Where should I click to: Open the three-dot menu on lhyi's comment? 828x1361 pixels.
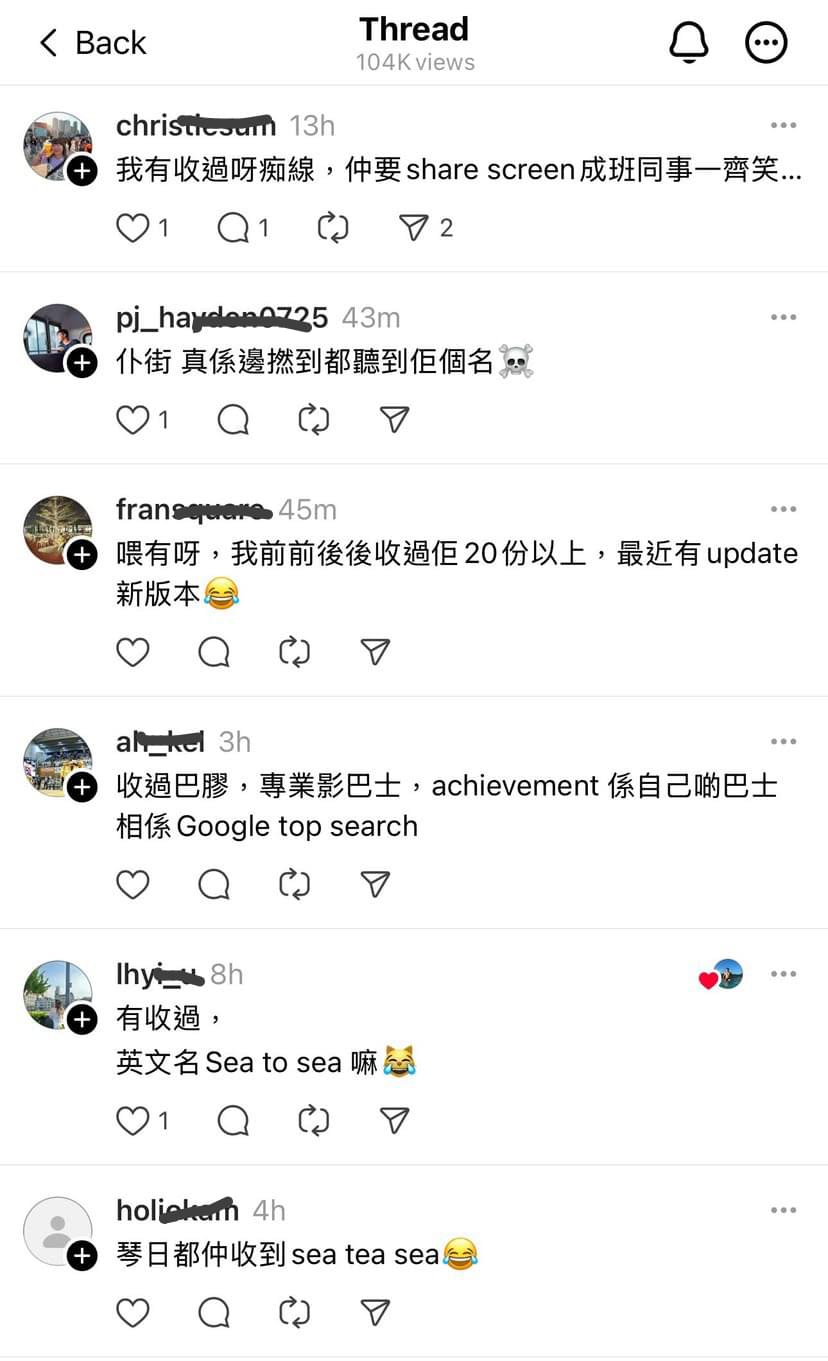point(783,973)
